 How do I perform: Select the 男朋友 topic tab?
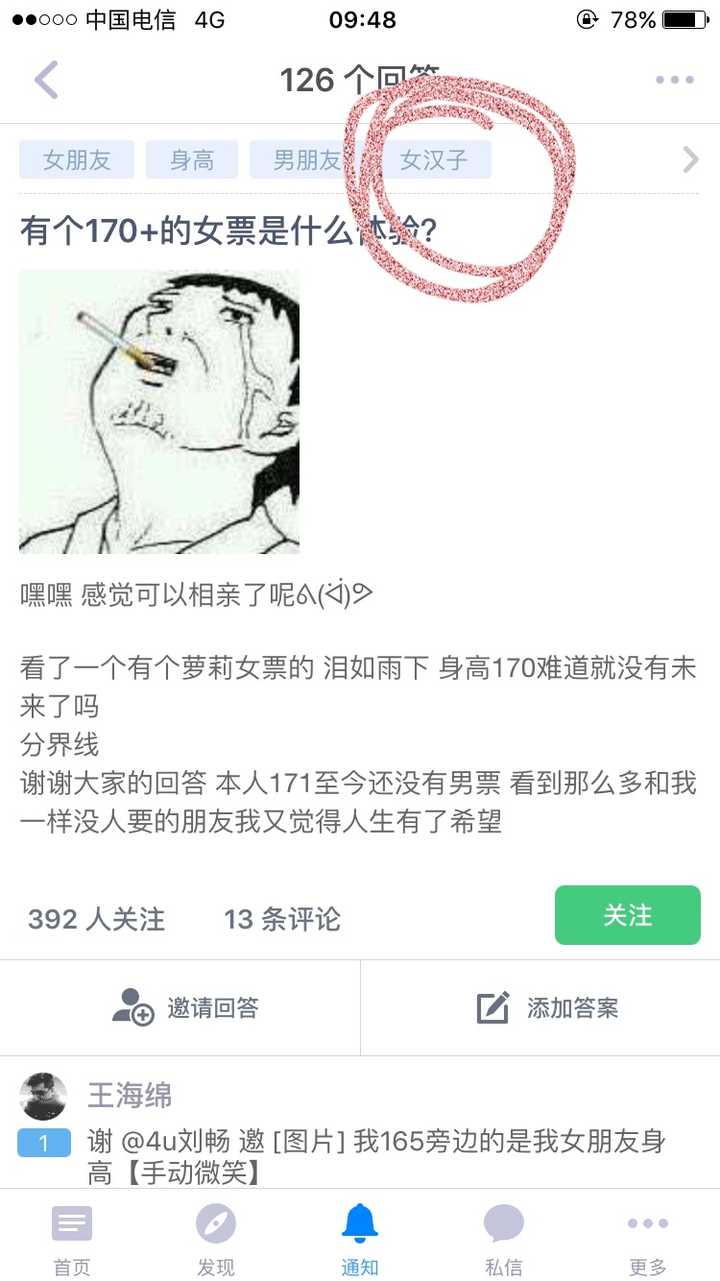coord(307,160)
